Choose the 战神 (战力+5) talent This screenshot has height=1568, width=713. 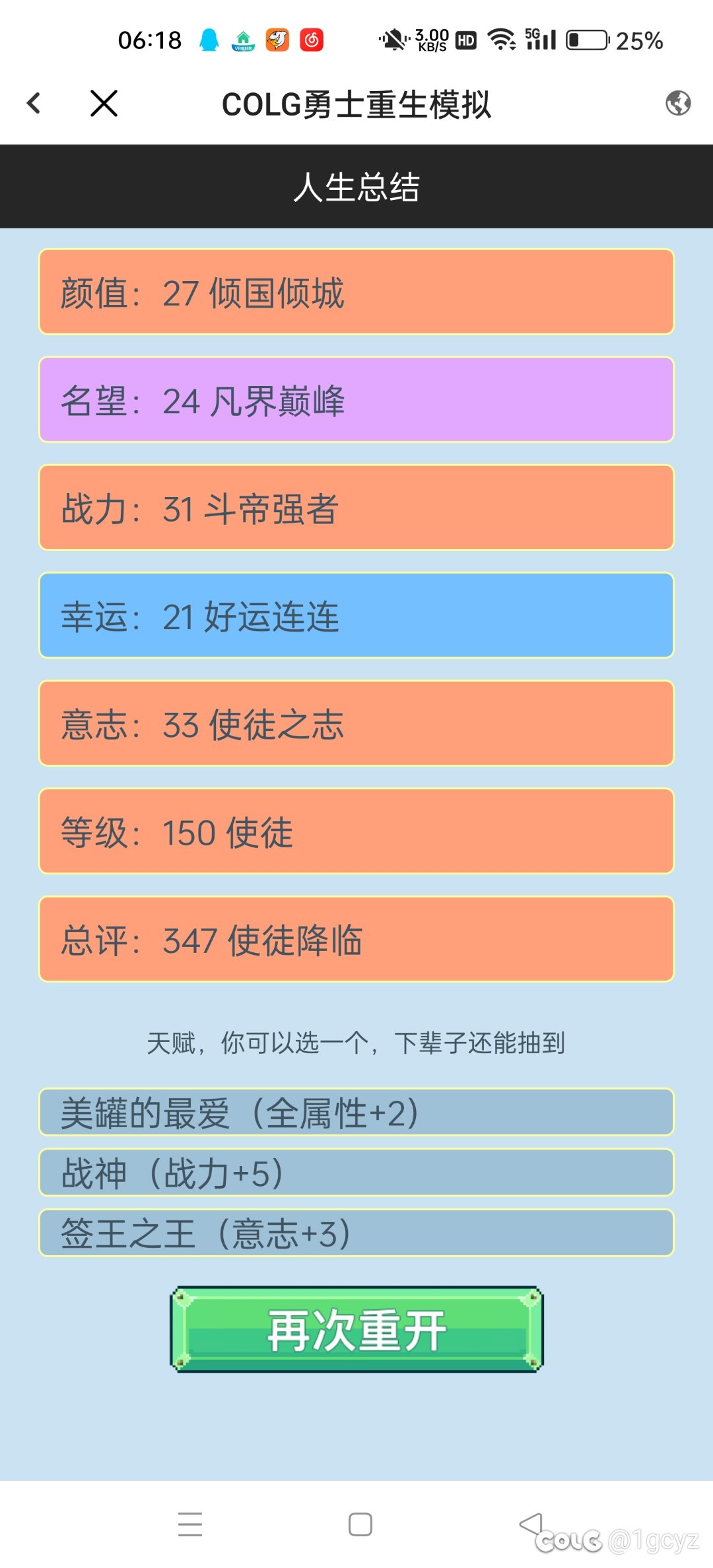tap(356, 1173)
